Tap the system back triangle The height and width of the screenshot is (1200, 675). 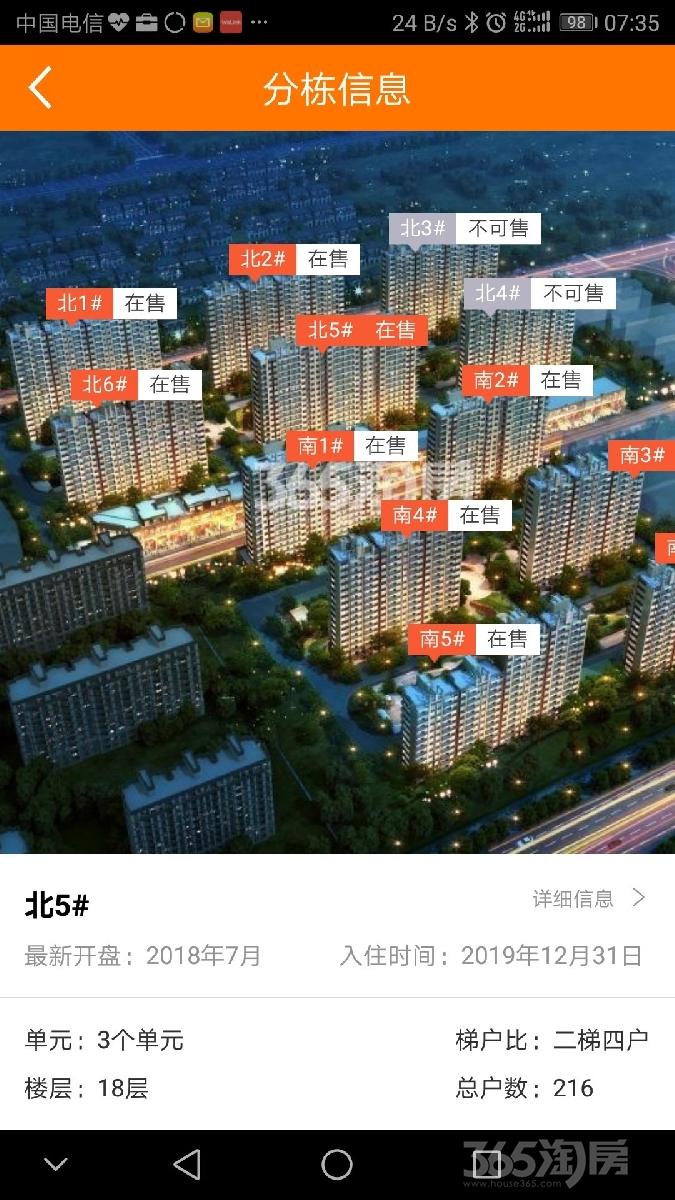187,1164
